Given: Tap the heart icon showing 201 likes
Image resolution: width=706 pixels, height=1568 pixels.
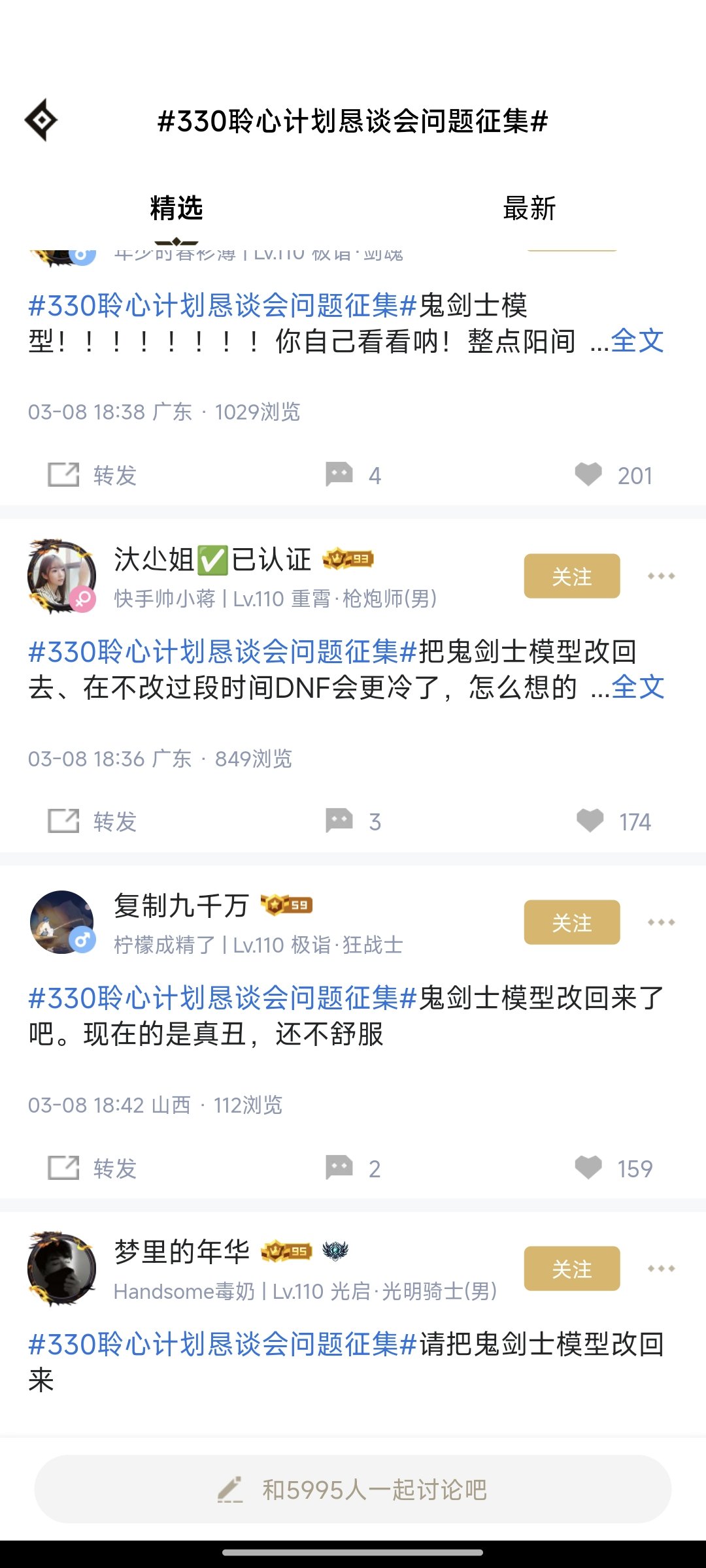Looking at the screenshot, I should click(590, 475).
